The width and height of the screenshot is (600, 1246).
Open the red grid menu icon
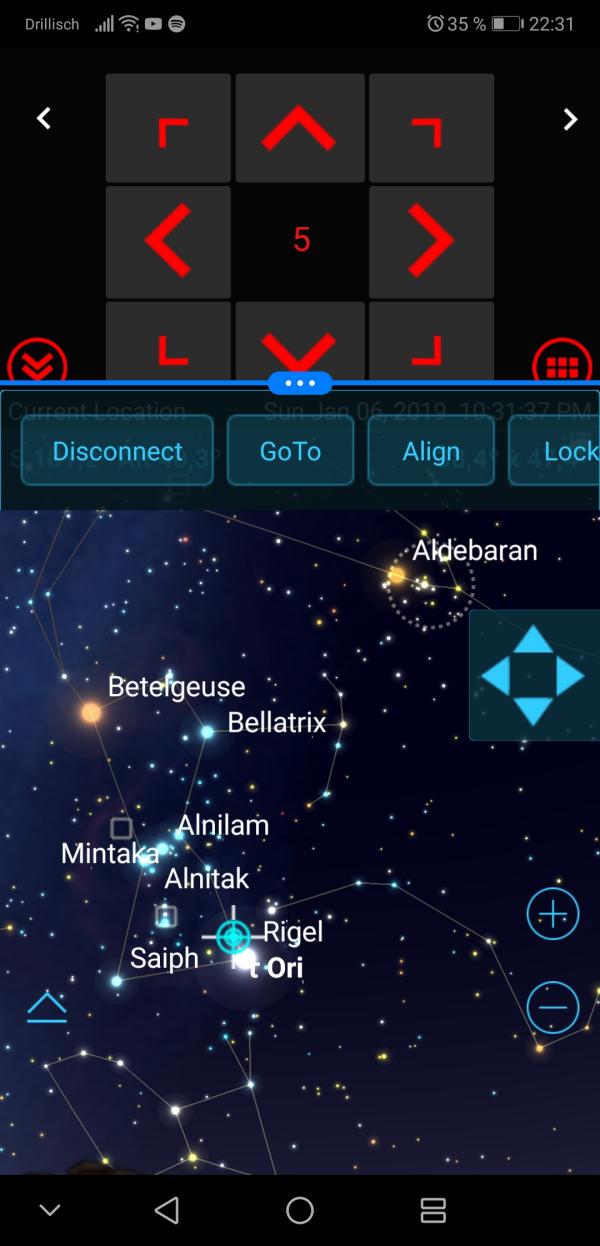[x=561, y=364]
